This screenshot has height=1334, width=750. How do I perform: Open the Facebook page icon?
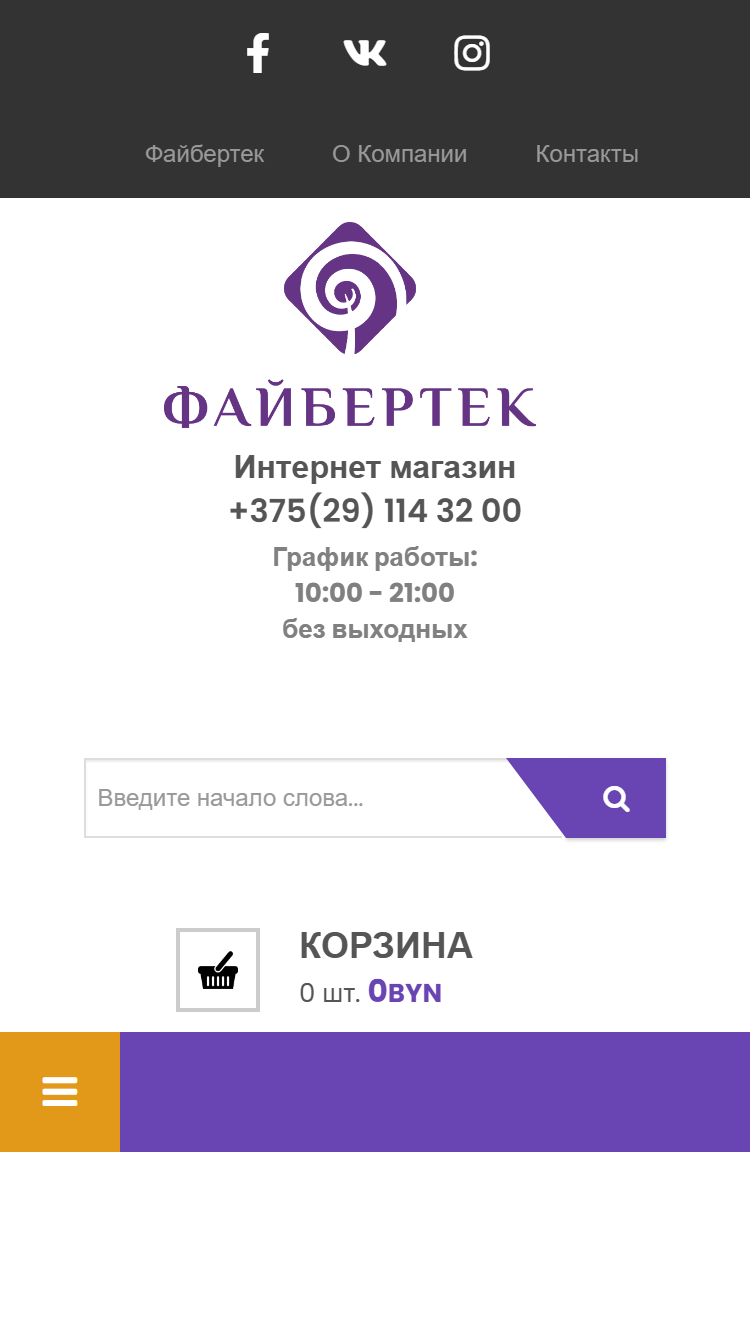tap(258, 53)
